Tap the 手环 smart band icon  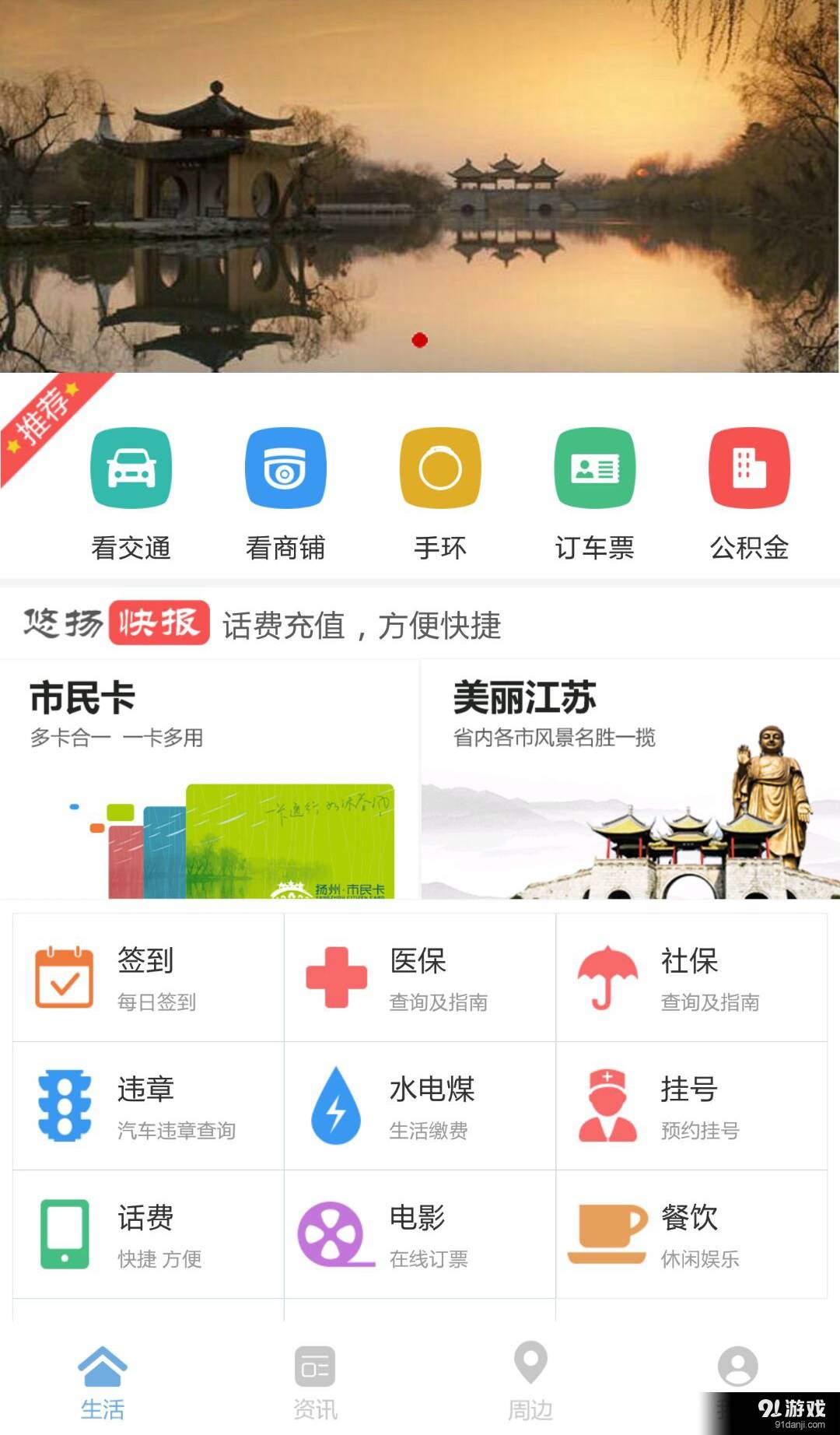point(439,469)
